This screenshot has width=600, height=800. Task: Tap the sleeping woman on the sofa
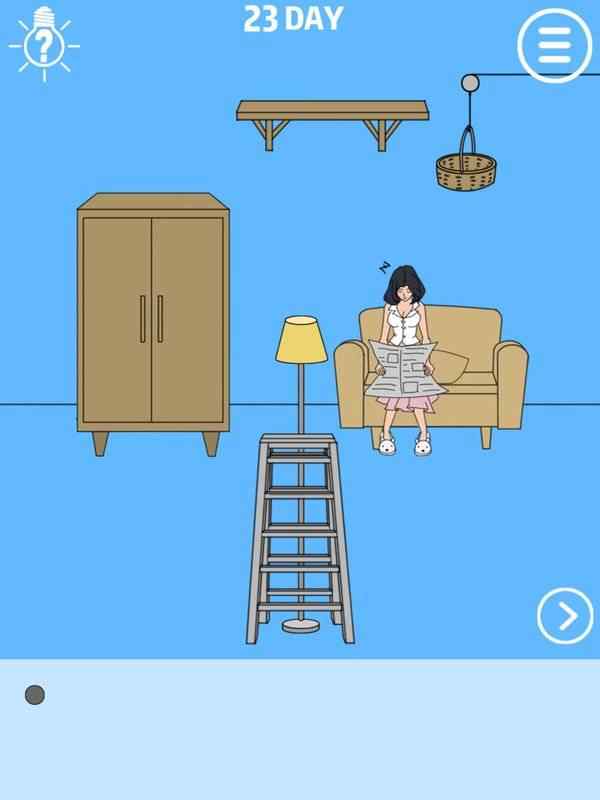[403, 340]
